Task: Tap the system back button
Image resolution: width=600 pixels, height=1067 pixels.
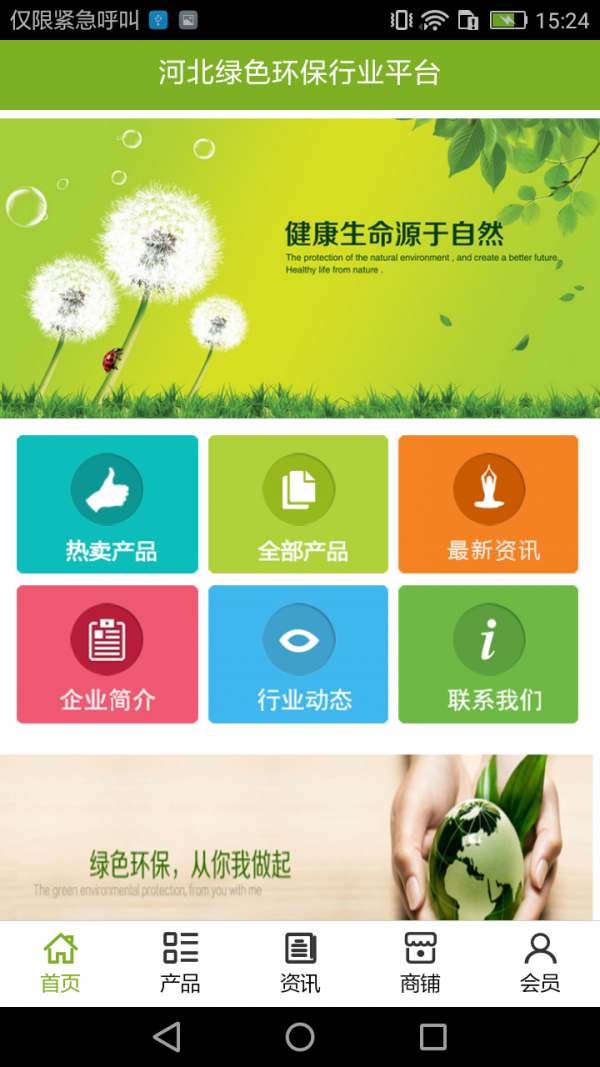Action: click(x=167, y=1037)
